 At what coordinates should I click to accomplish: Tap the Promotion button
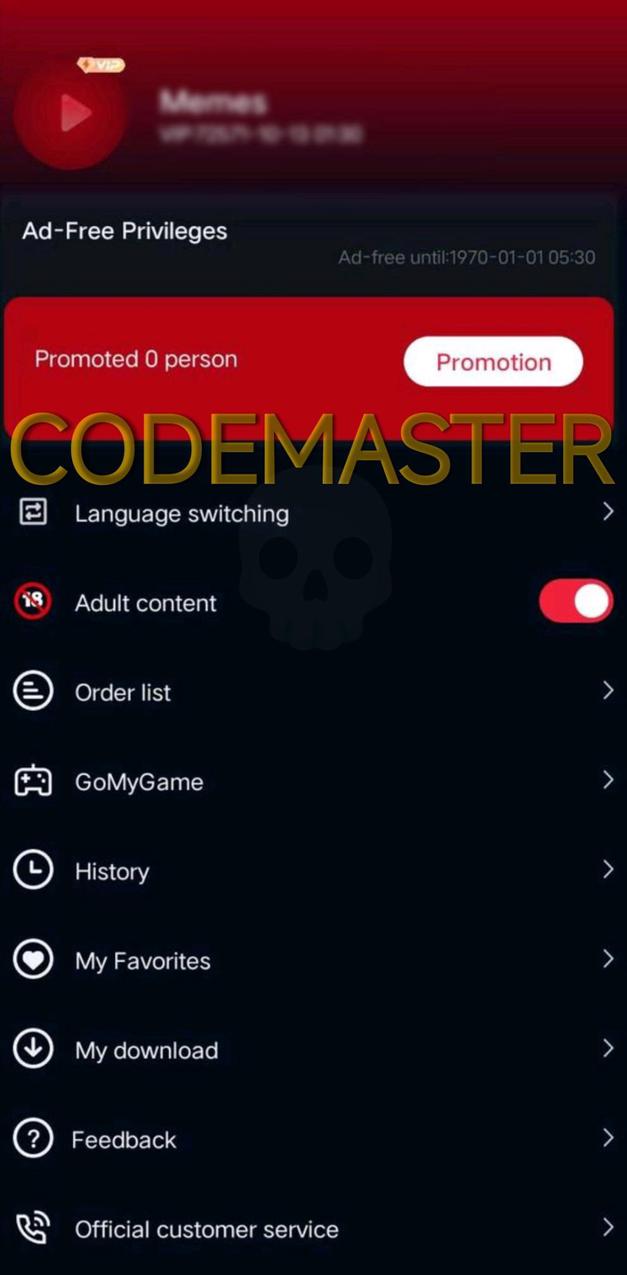pyautogui.click(x=493, y=362)
